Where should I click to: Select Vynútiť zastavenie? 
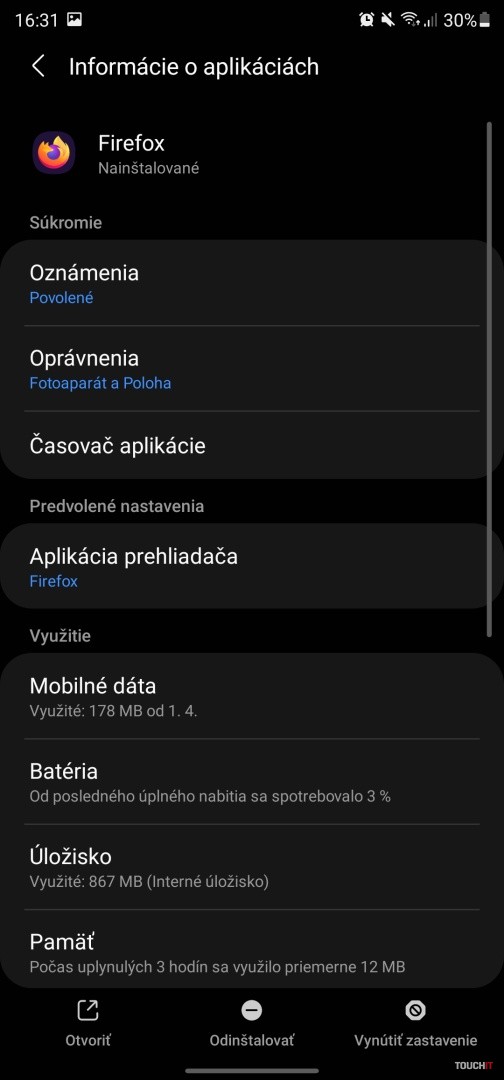[x=416, y=1024]
